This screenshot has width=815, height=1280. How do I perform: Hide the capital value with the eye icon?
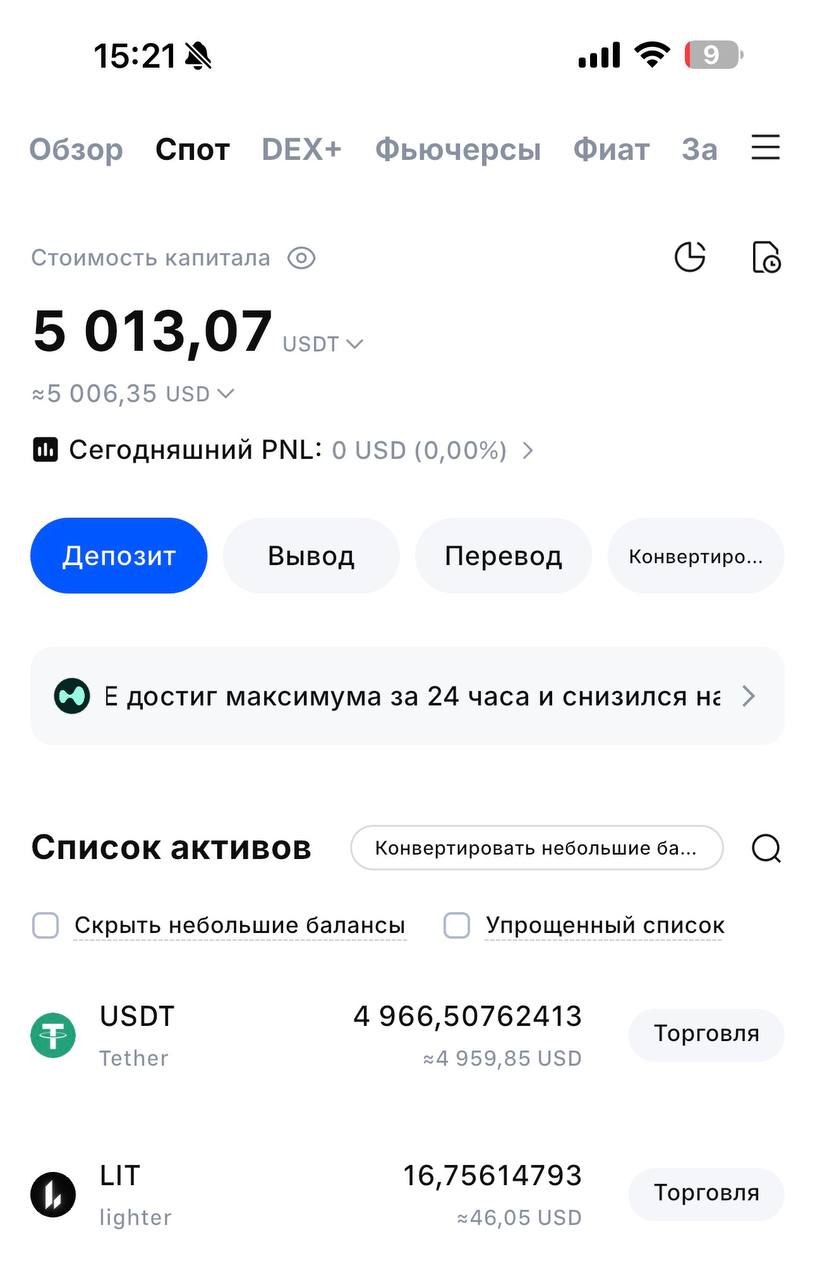(x=301, y=258)
